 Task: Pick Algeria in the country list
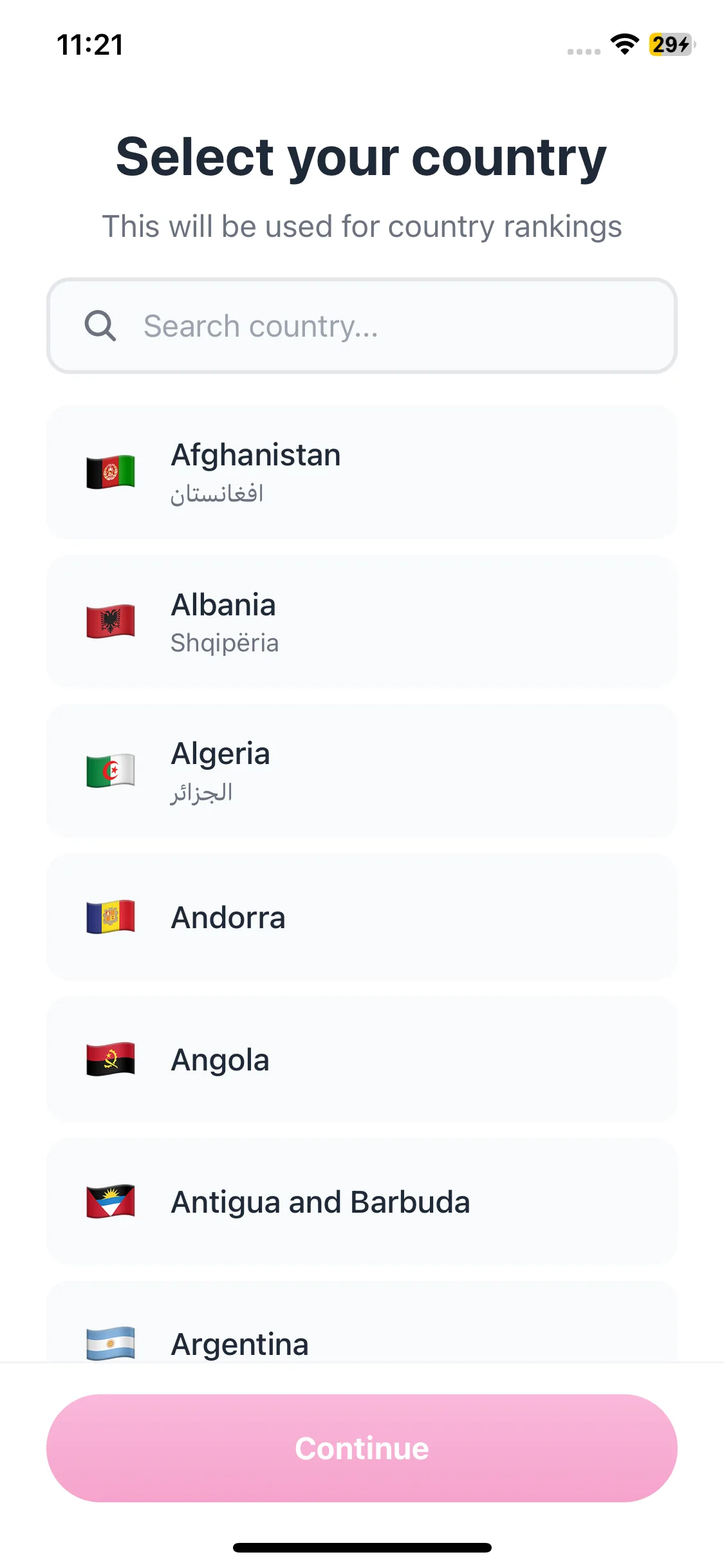pyautogui.click(x=362, y=771)
